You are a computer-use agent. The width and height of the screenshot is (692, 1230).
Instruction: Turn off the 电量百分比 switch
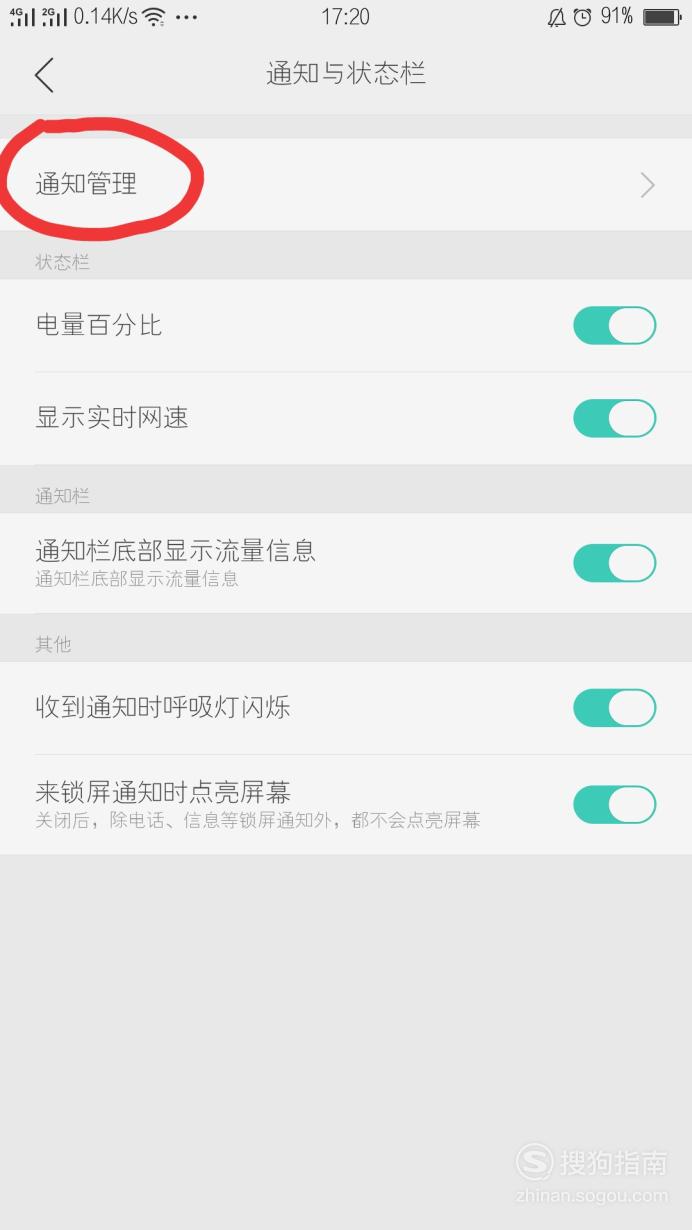(614, 326)
